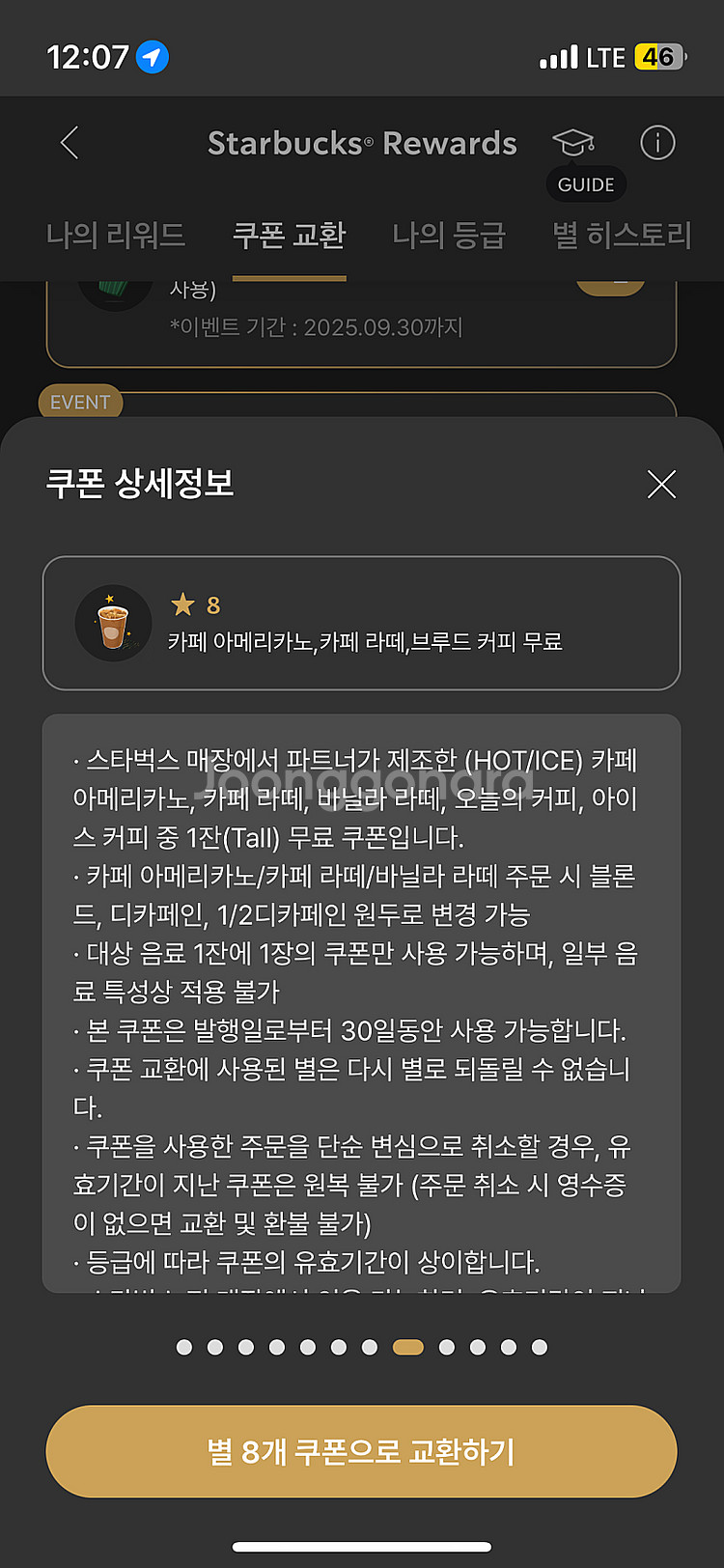Tap the first carousel page dot
The image size is (724, 1568).
click(183, 1344)
